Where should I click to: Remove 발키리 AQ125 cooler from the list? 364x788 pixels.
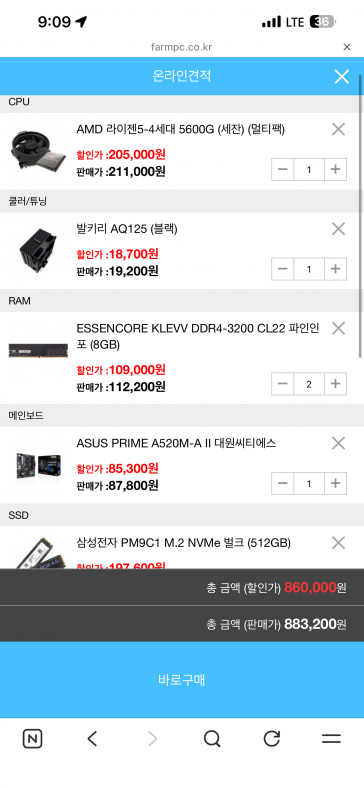click(338, 229)
